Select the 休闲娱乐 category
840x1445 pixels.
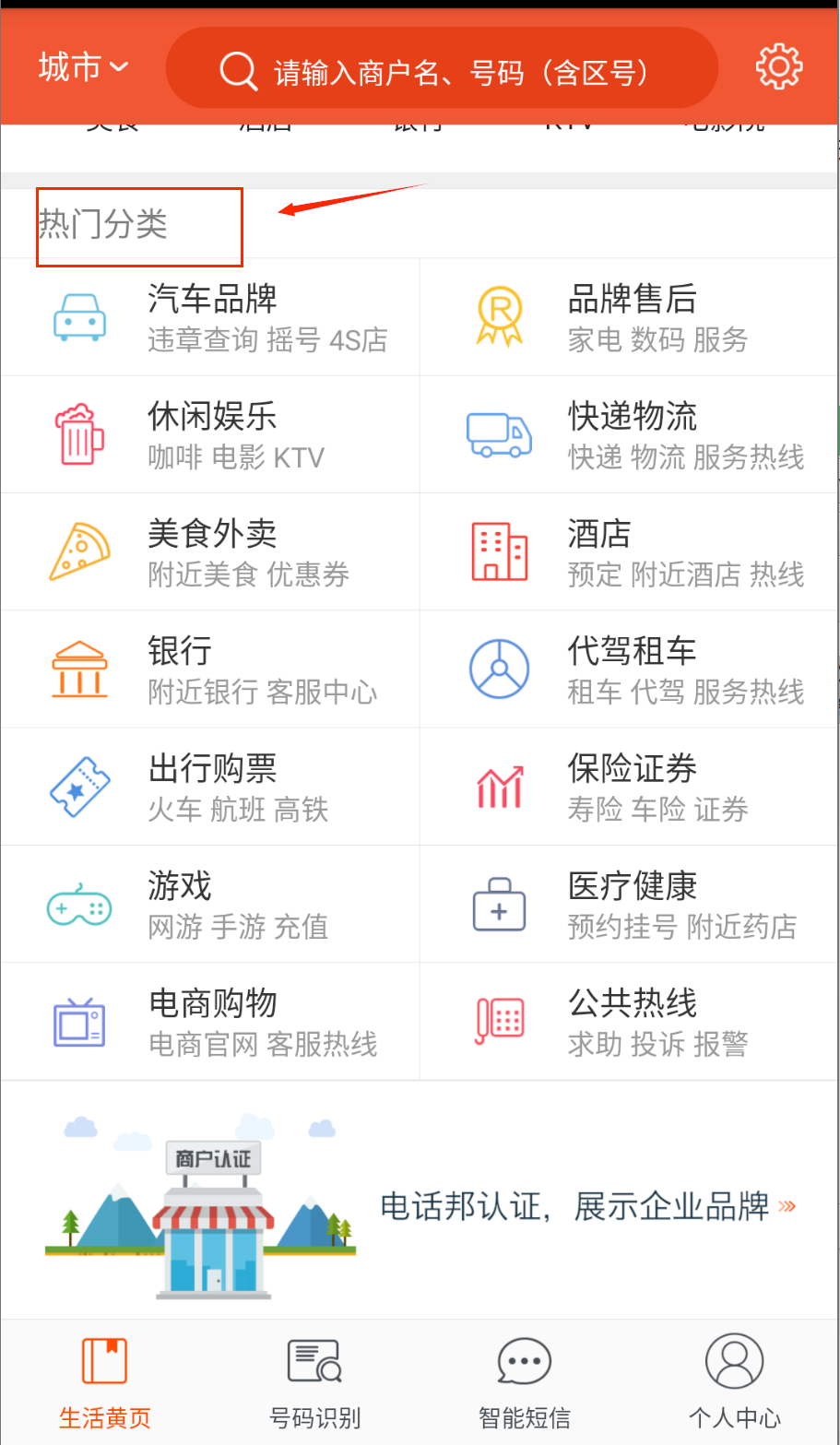pos(210,434)
